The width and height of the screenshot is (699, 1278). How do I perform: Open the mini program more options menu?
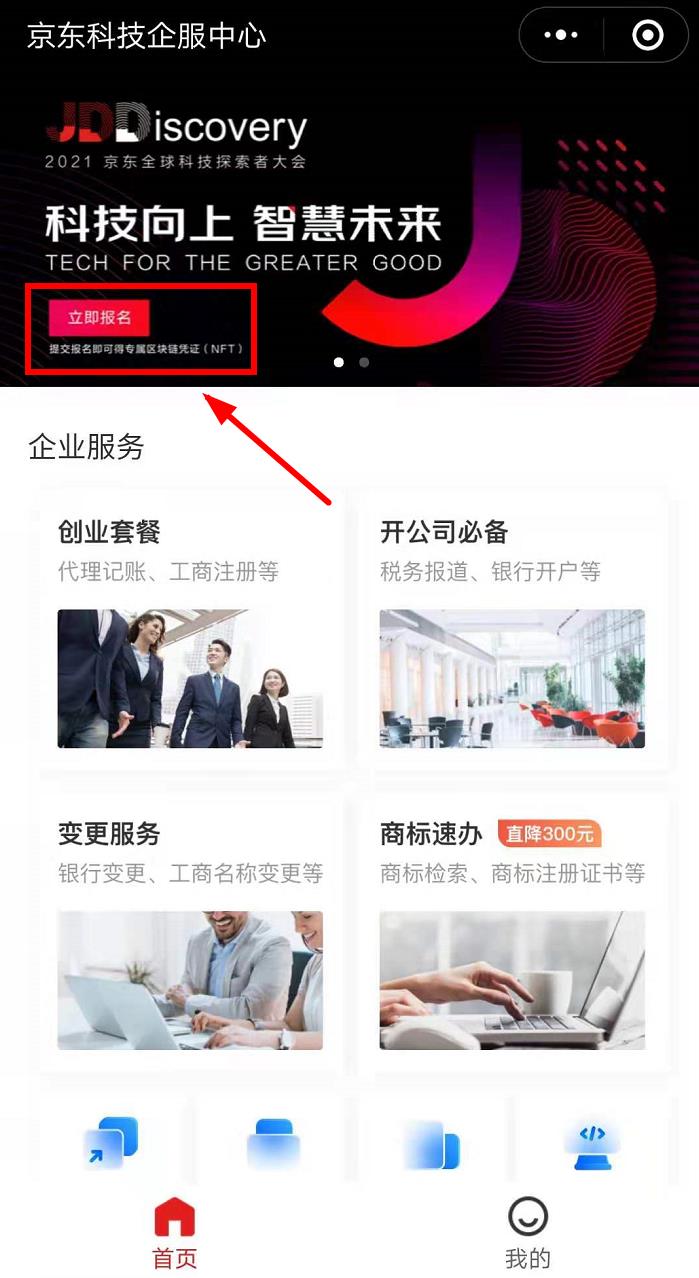[x=561, y=36]
